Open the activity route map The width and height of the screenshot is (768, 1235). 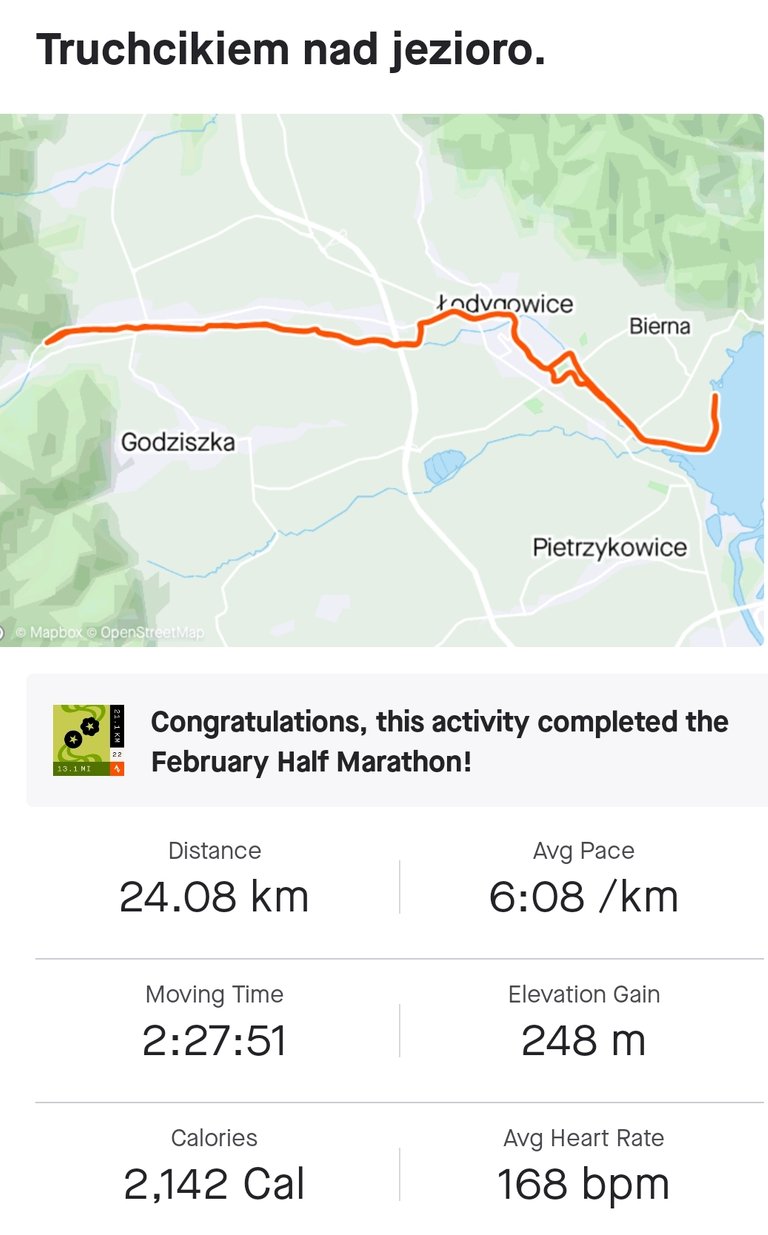382,379
